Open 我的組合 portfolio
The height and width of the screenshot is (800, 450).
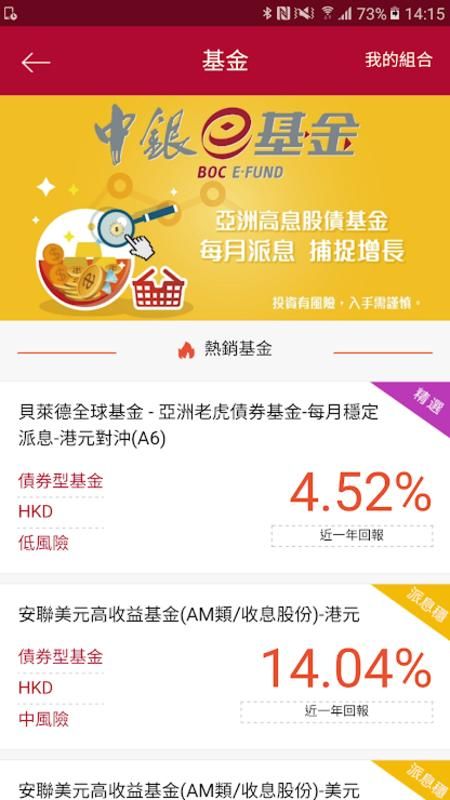[x=398, y=60]
